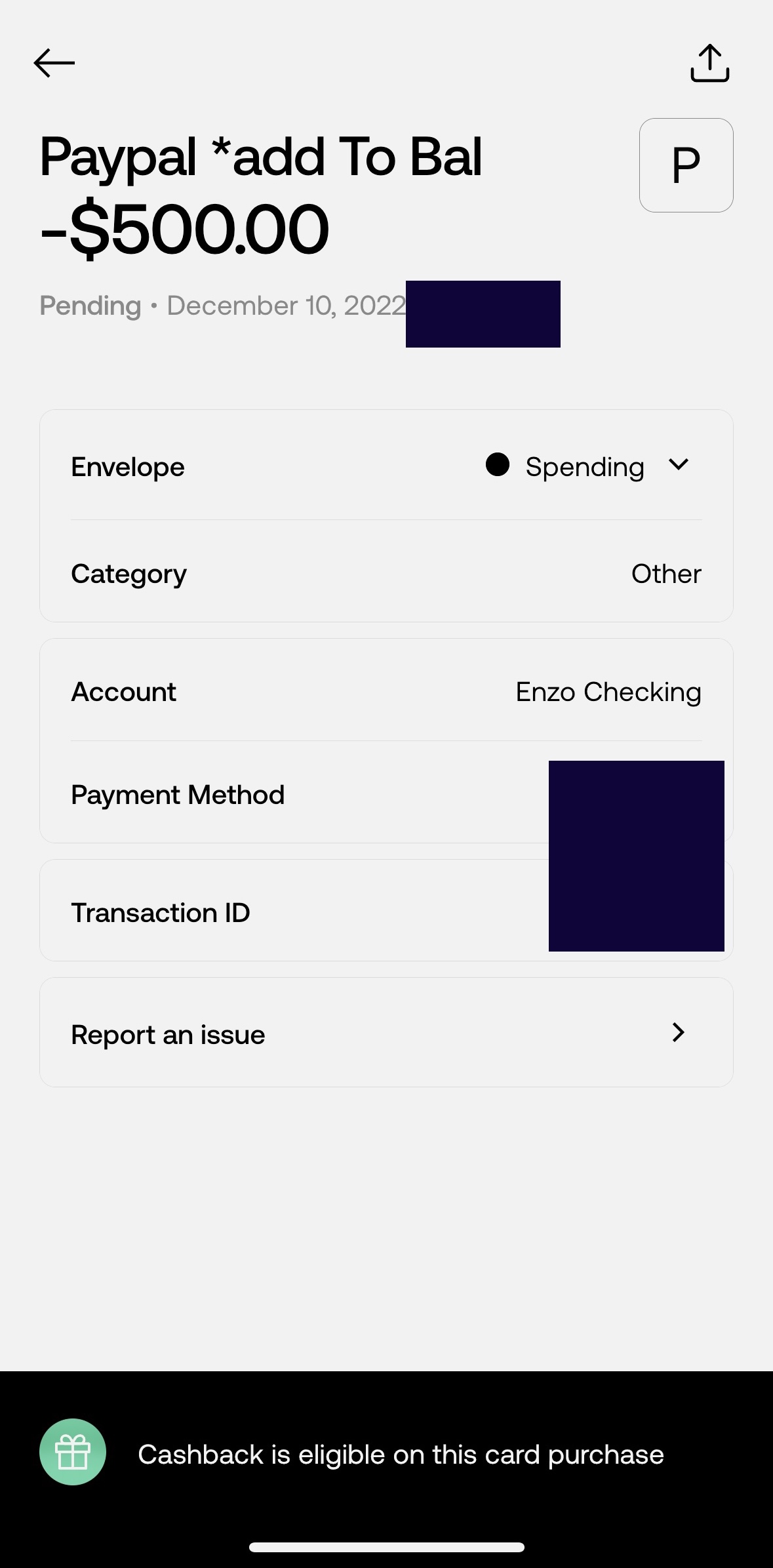Select the Envelope row

click(387, 466)
